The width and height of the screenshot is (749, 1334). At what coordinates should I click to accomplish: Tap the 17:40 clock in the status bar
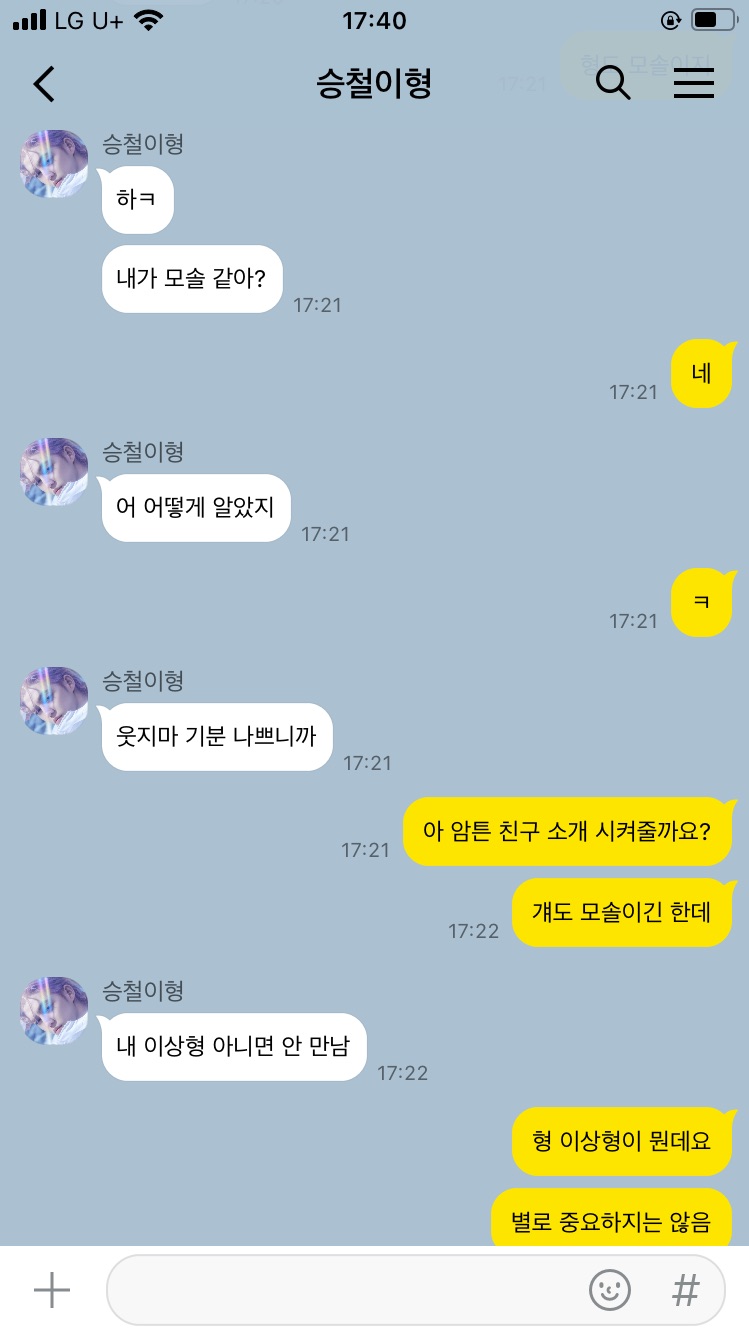[374, 20]
